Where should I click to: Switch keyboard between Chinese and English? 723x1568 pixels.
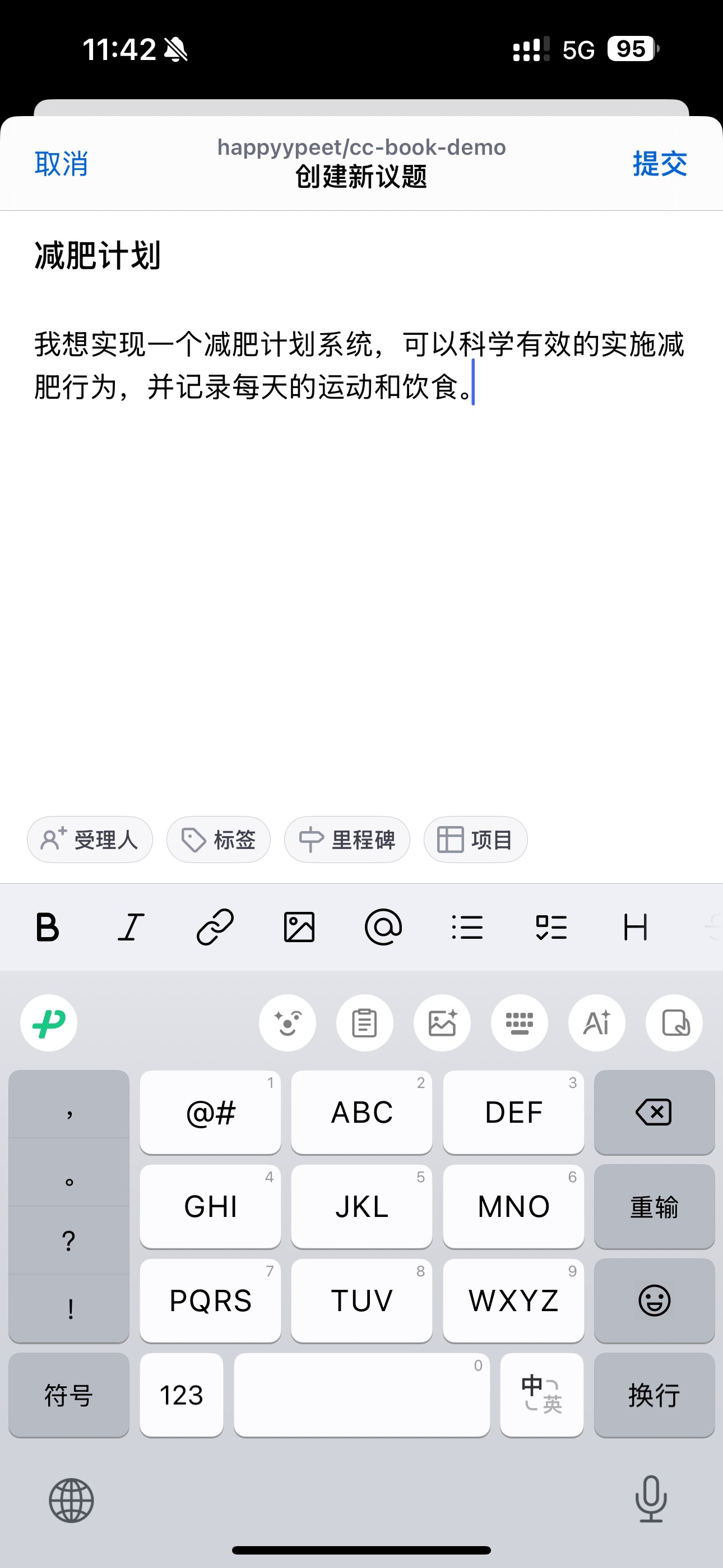(541, 1394)
